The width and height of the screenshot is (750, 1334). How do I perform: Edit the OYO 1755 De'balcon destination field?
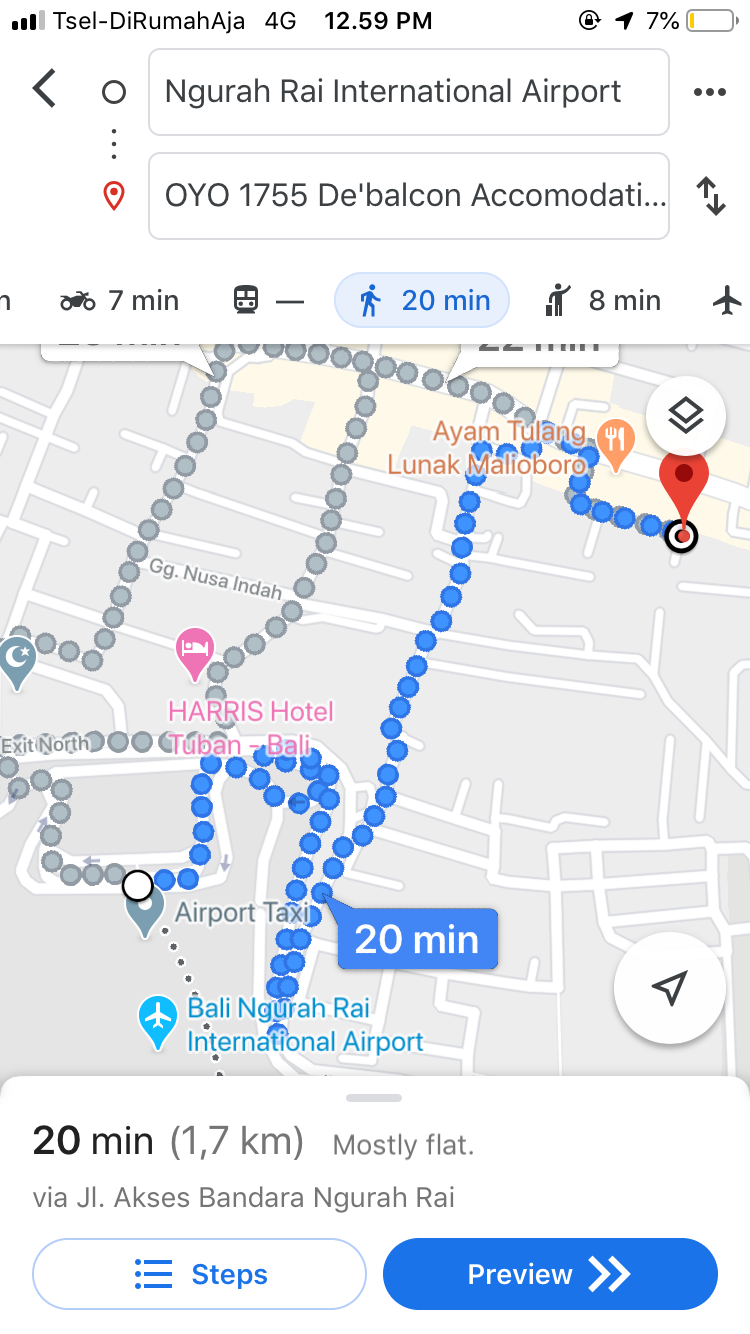408,196
